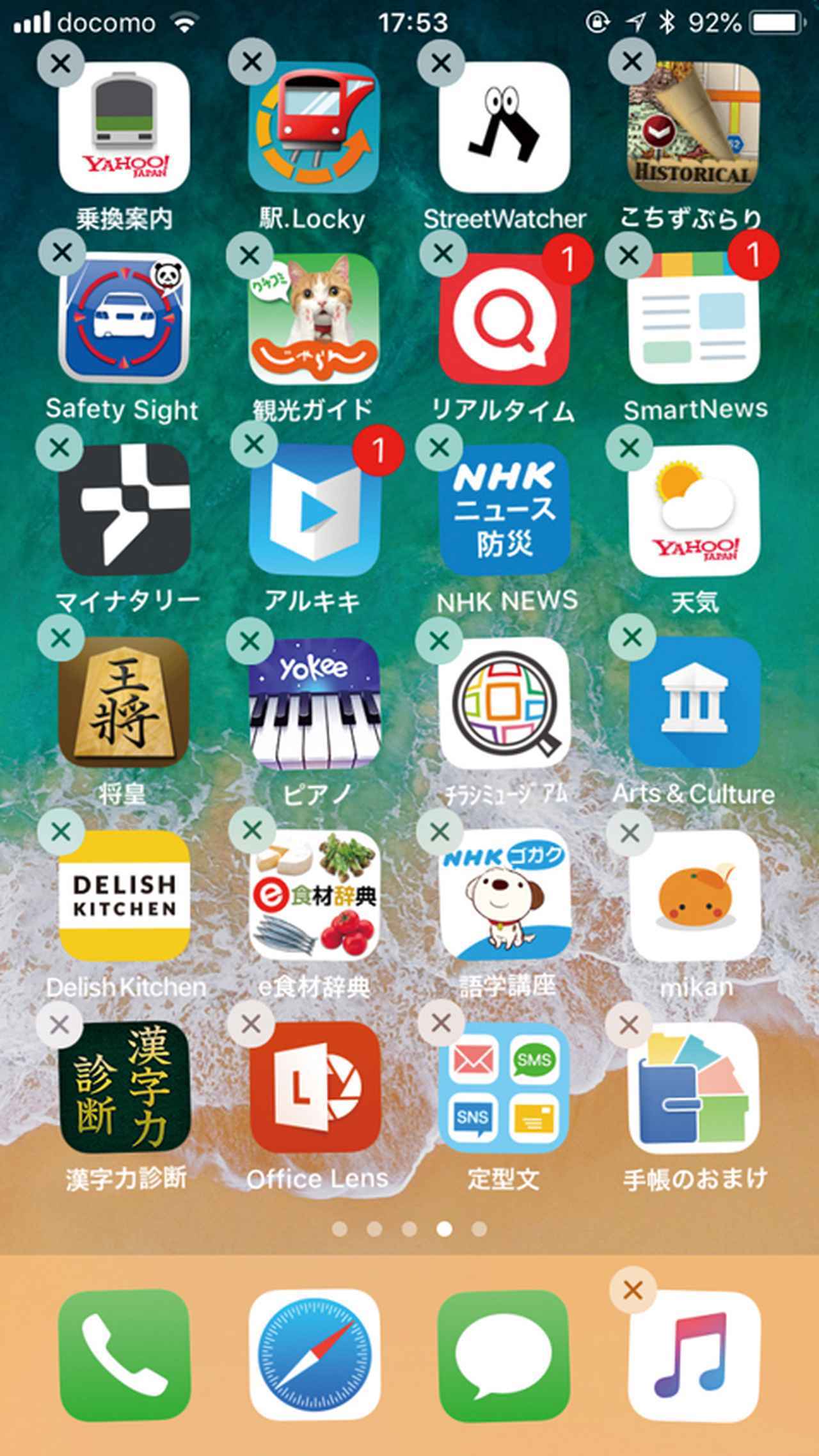Open NHK NEWS 防災 app
Image resolution: width=819 pixels, height=1456 pixels.
click(x=504, y=509)
